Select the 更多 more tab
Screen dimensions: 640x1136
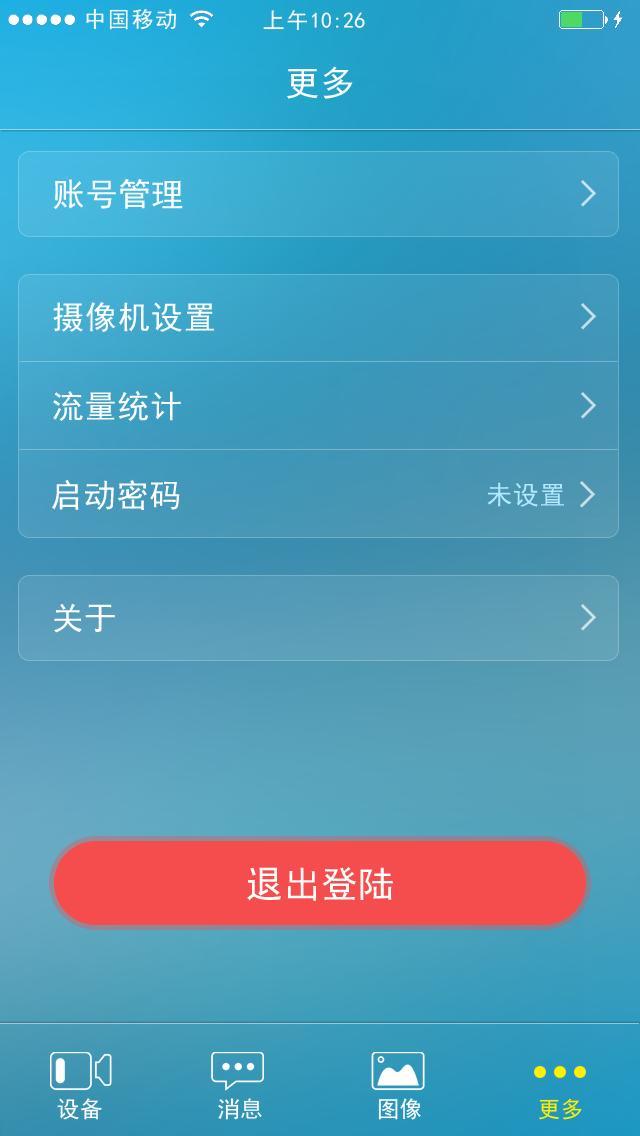559,1084
